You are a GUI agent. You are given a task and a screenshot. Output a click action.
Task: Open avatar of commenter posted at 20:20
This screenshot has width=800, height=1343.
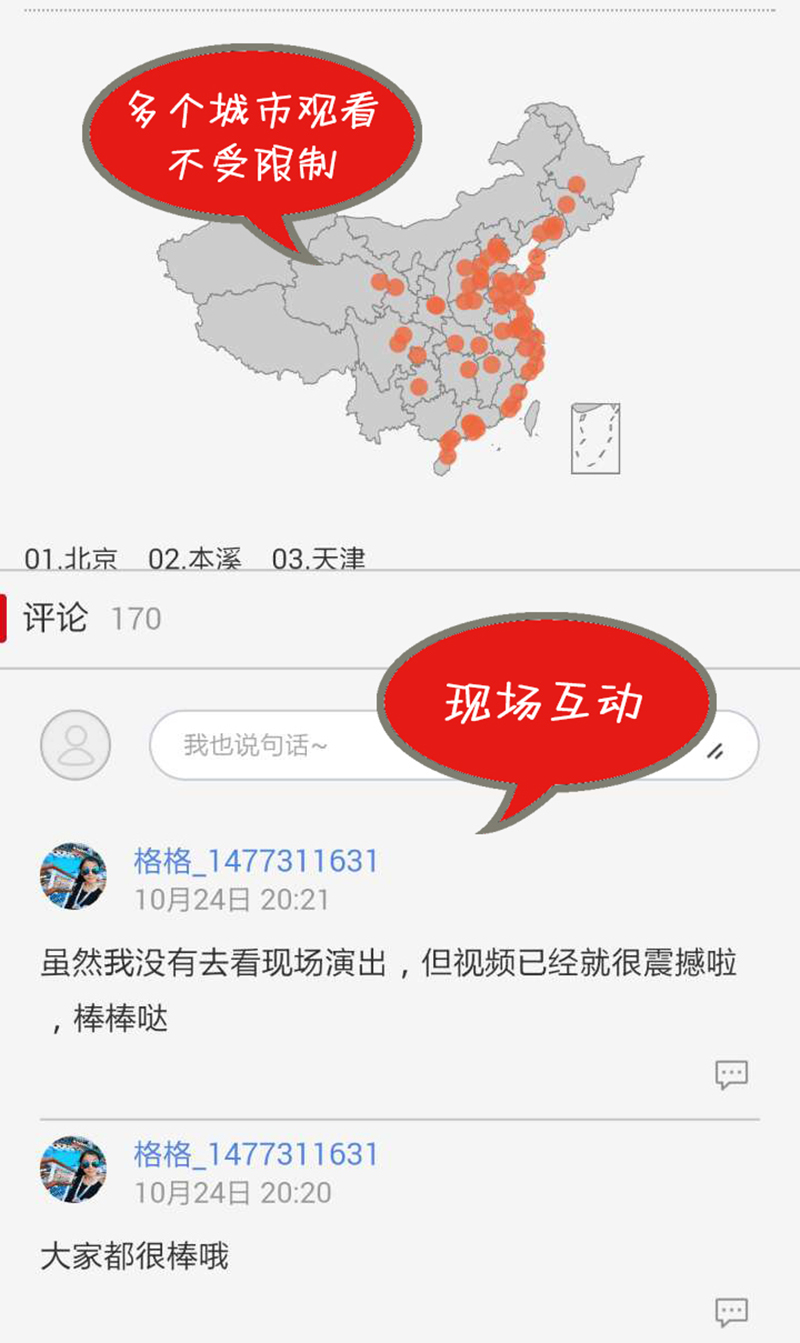pyautogui.click(x=73, y=1168)
